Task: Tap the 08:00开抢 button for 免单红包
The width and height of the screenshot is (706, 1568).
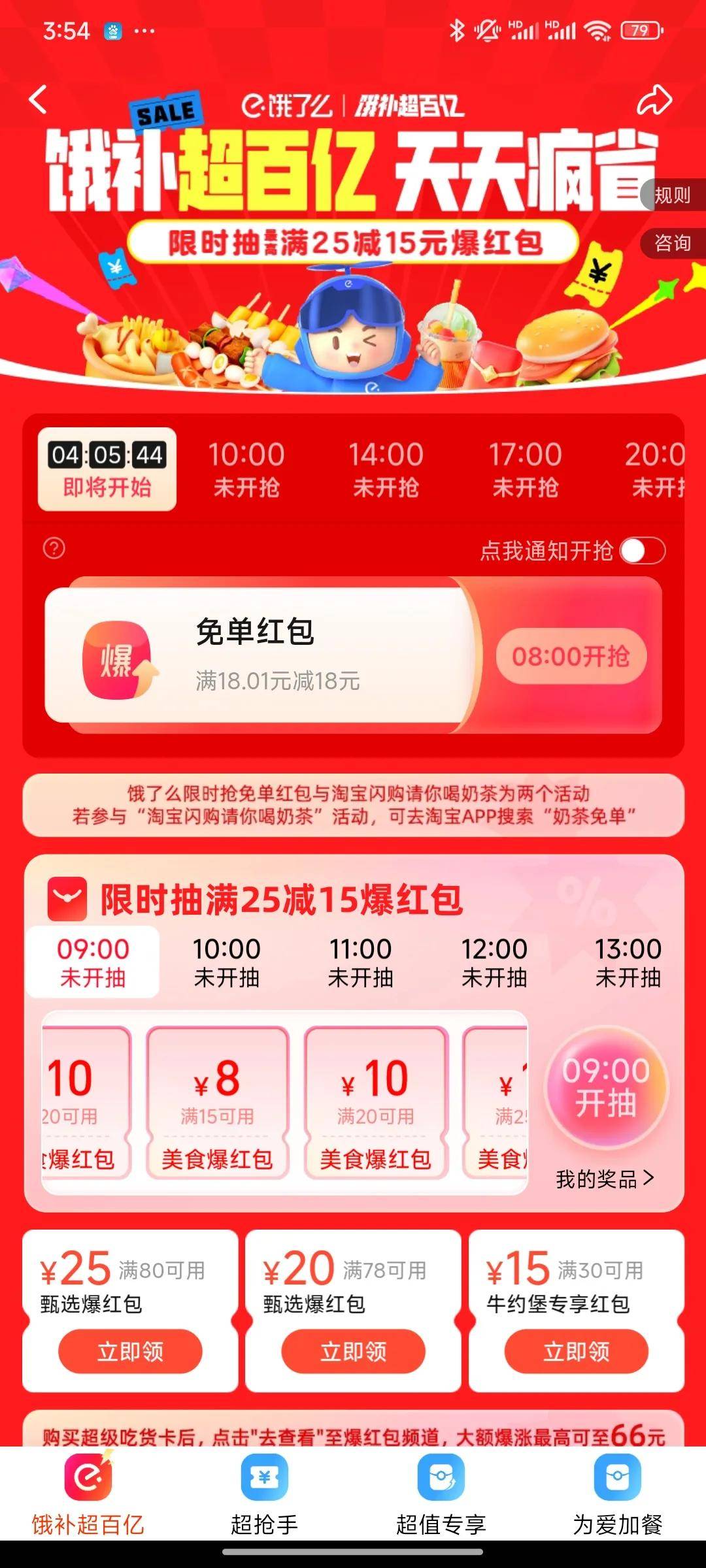Action: pyautogui.click(x=571, y=656)
